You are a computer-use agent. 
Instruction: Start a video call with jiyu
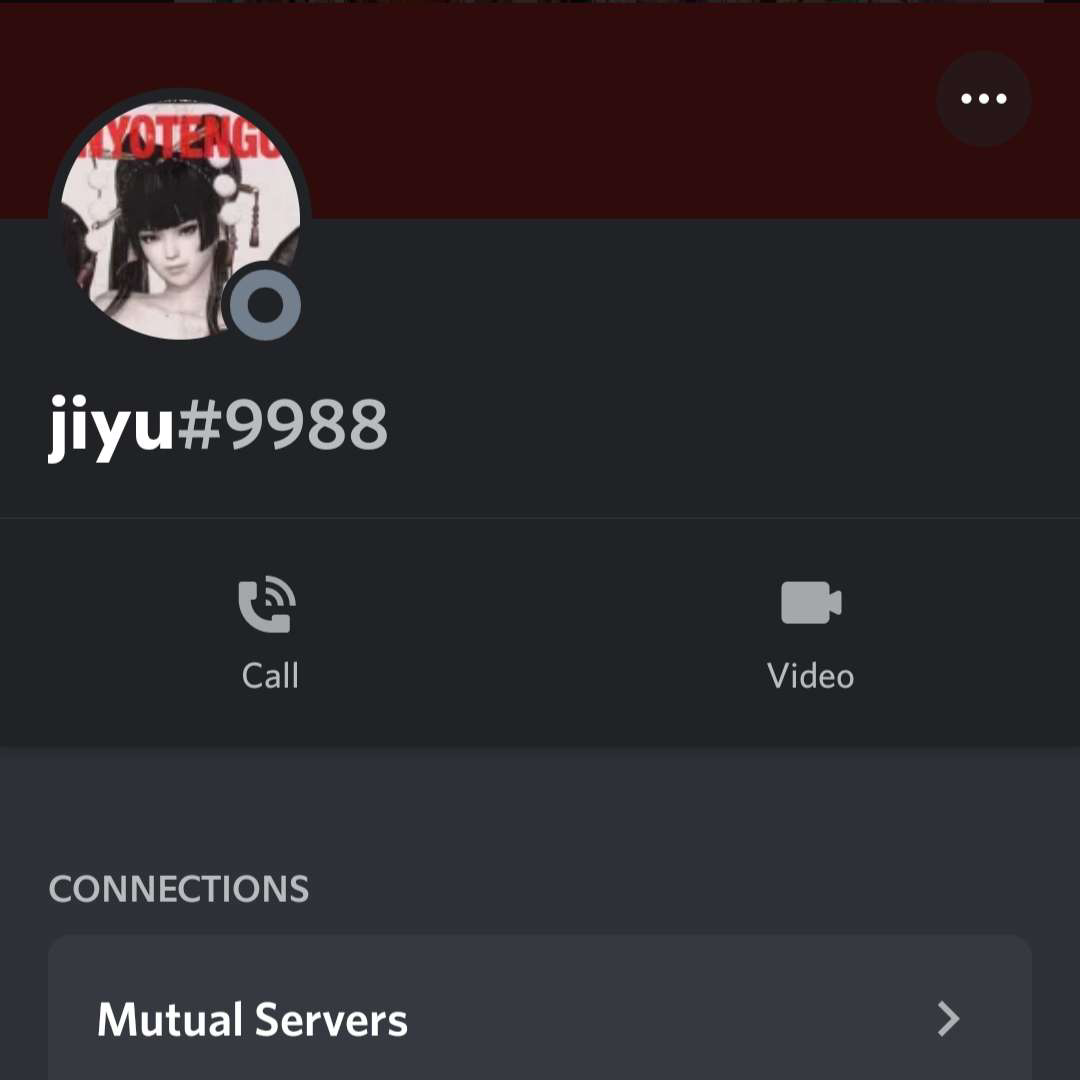(810, 632)
